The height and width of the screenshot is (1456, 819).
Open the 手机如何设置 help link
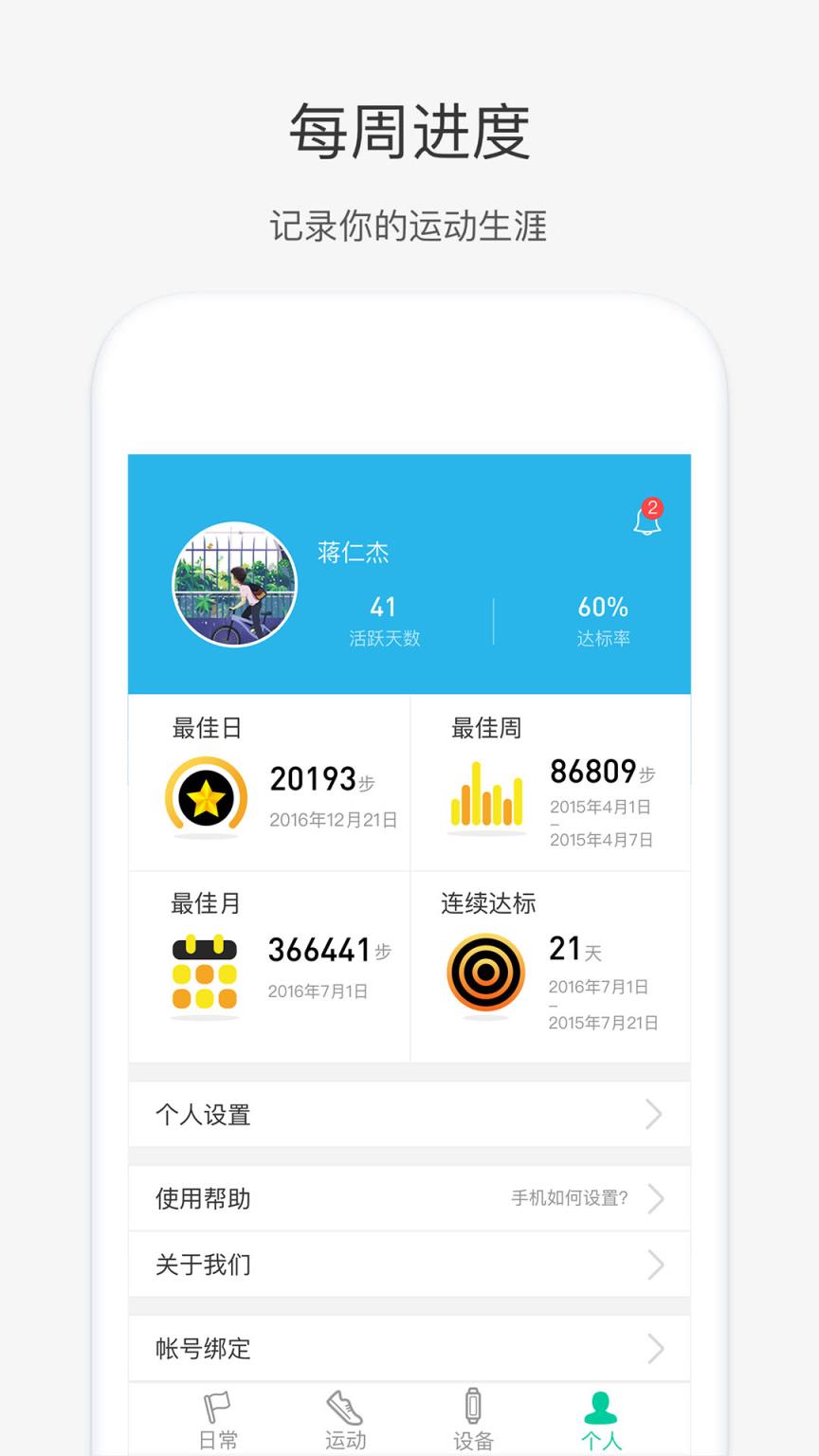coord(568,1198)
